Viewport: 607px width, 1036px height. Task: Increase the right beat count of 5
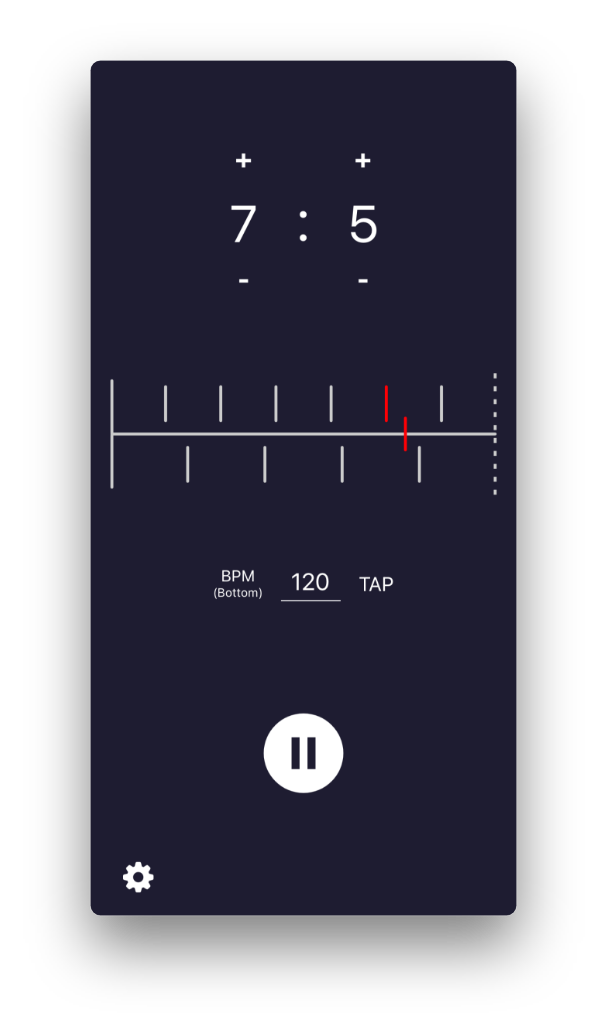[x=363, y=160]
